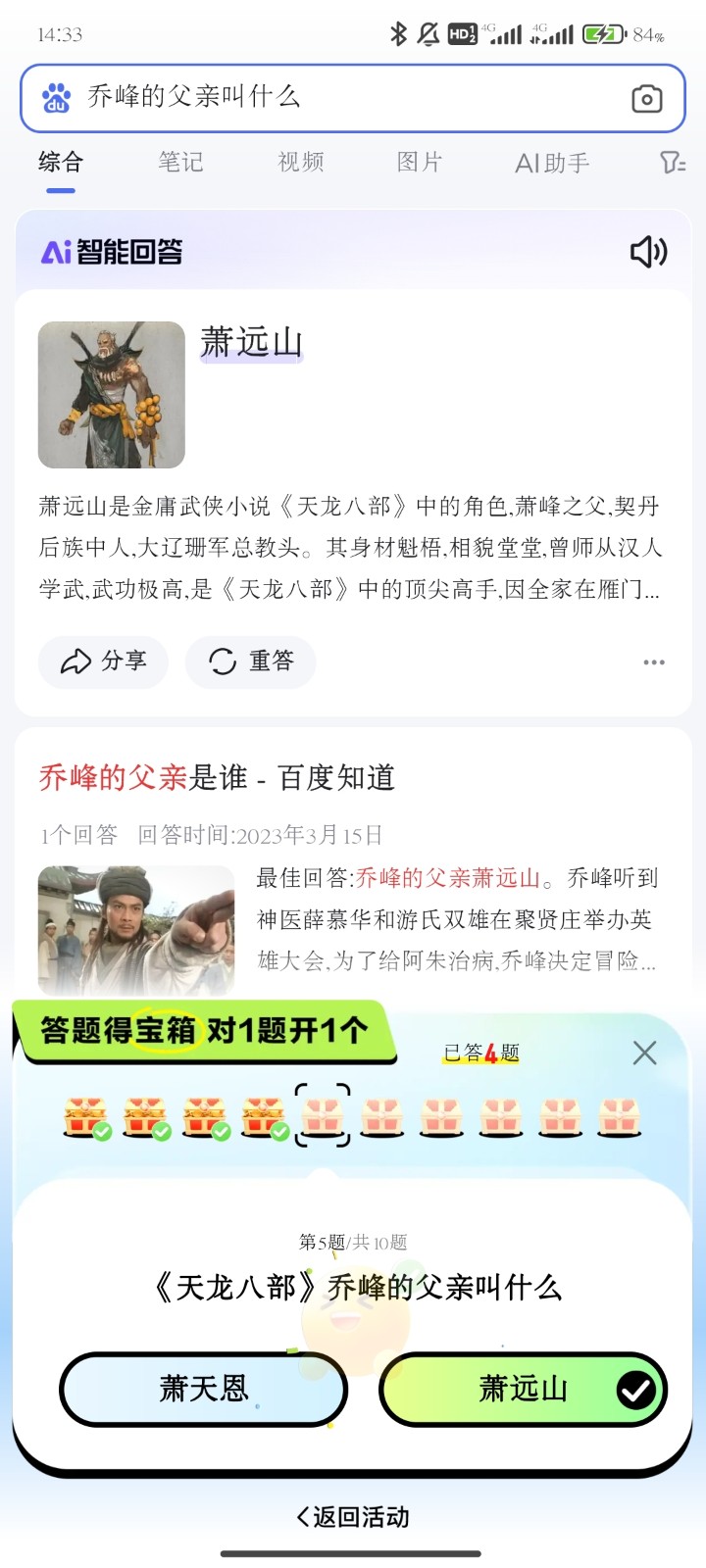The width and height of the screenshot is (706, 1568).
Task: Tap 返回活动 to return to activity
Action: coord(353,1517)
